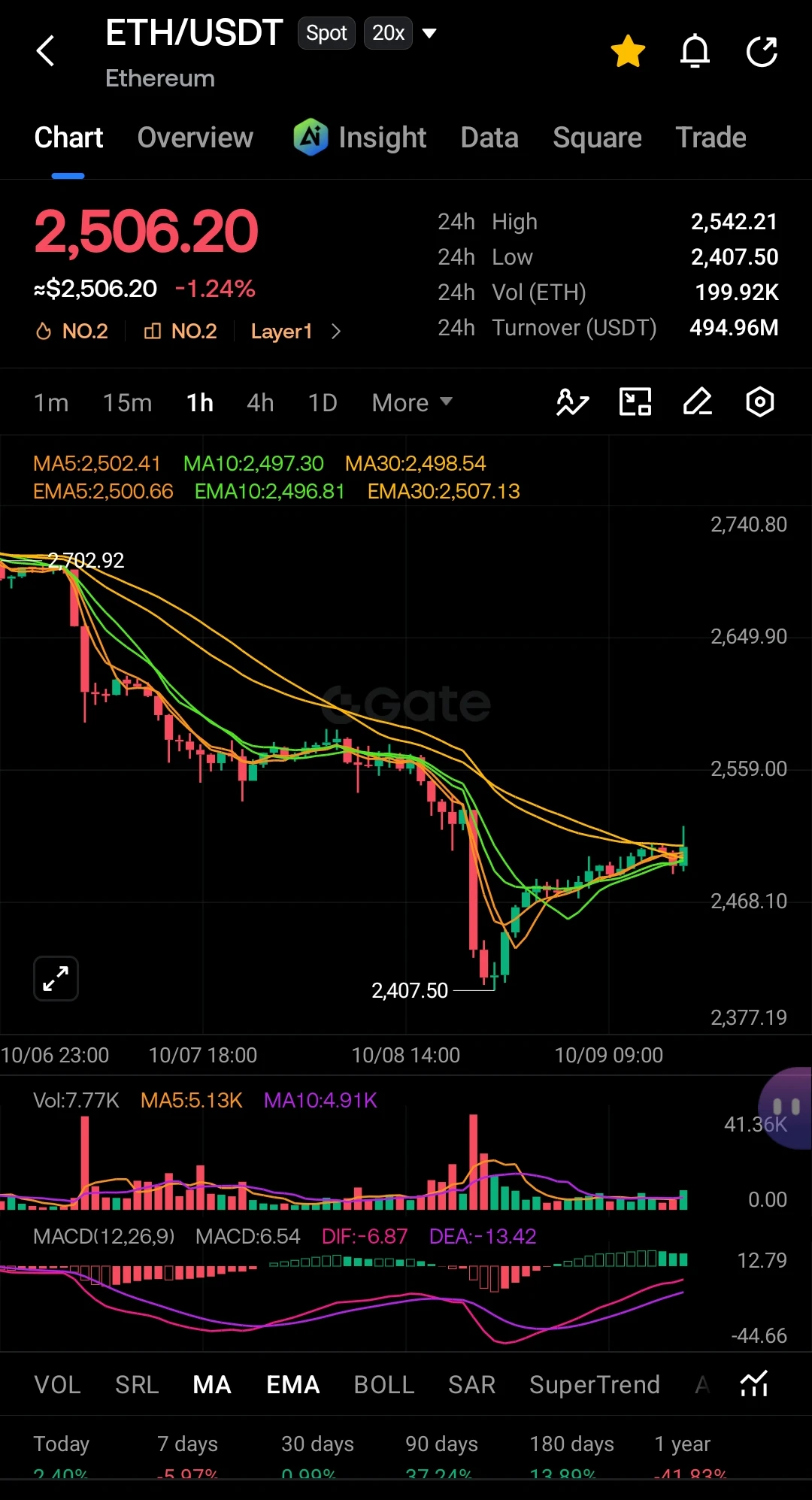Expand chart to fullscreen
This screenshot has height=1500, width=812.
point(56,978)
